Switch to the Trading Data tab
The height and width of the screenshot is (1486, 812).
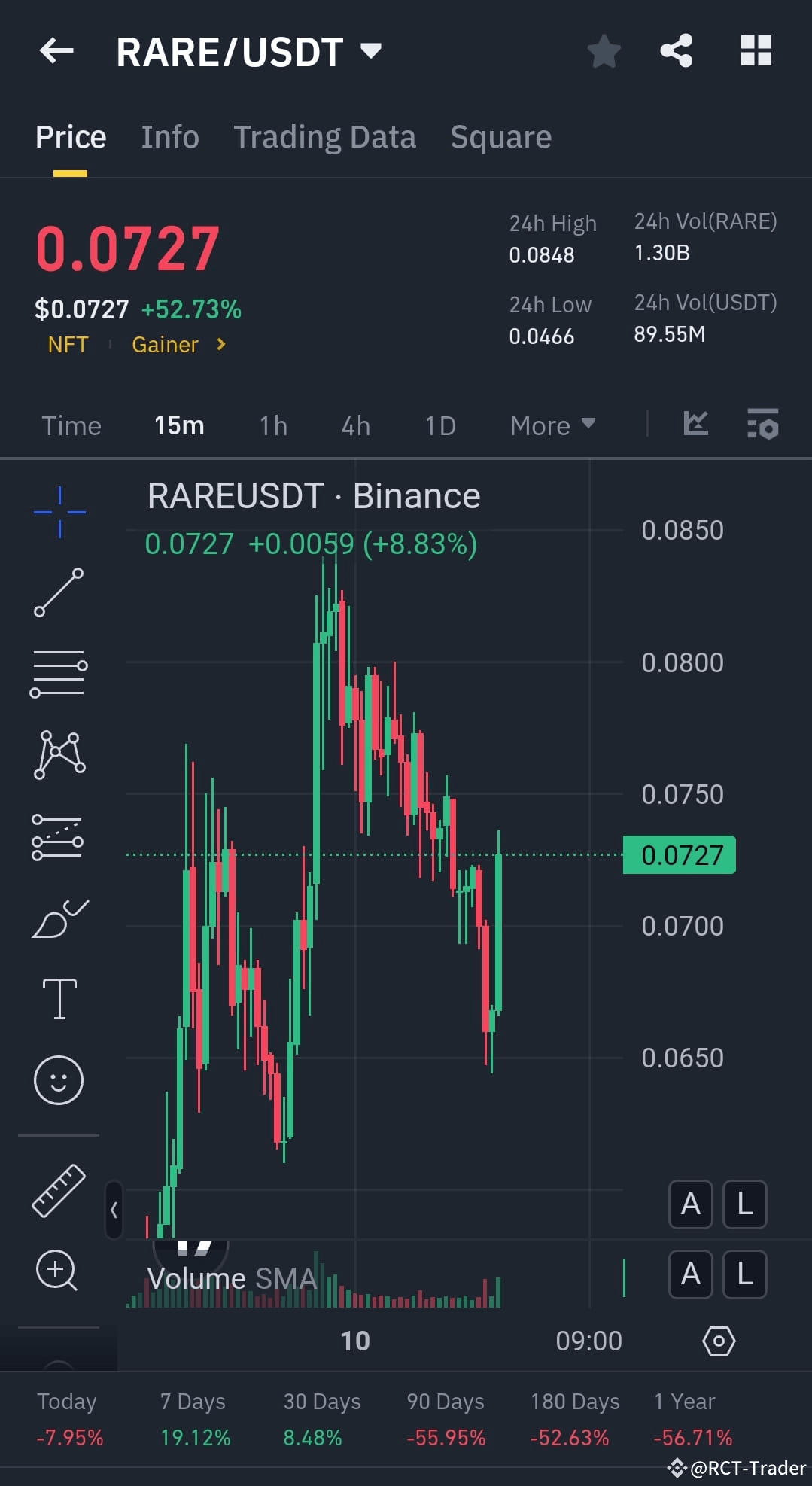coord(325,136)
